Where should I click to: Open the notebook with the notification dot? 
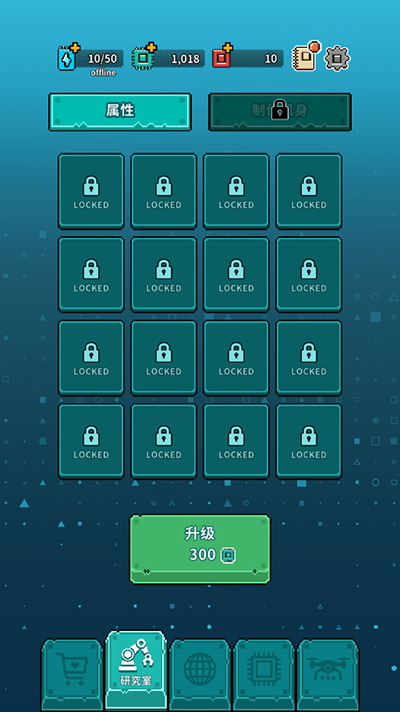305,57
